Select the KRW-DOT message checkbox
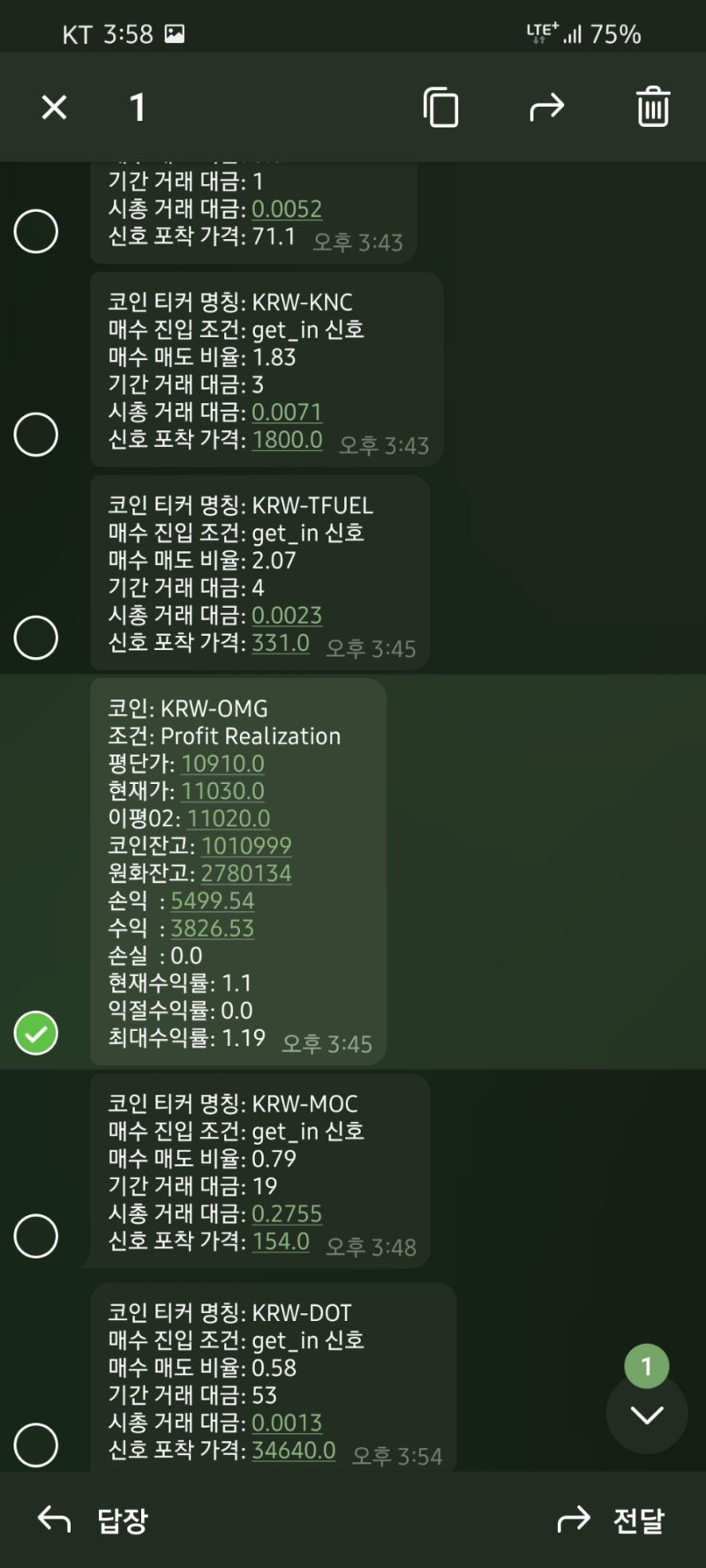Screen dimensions: 706x1568 tap(36, 1445)
